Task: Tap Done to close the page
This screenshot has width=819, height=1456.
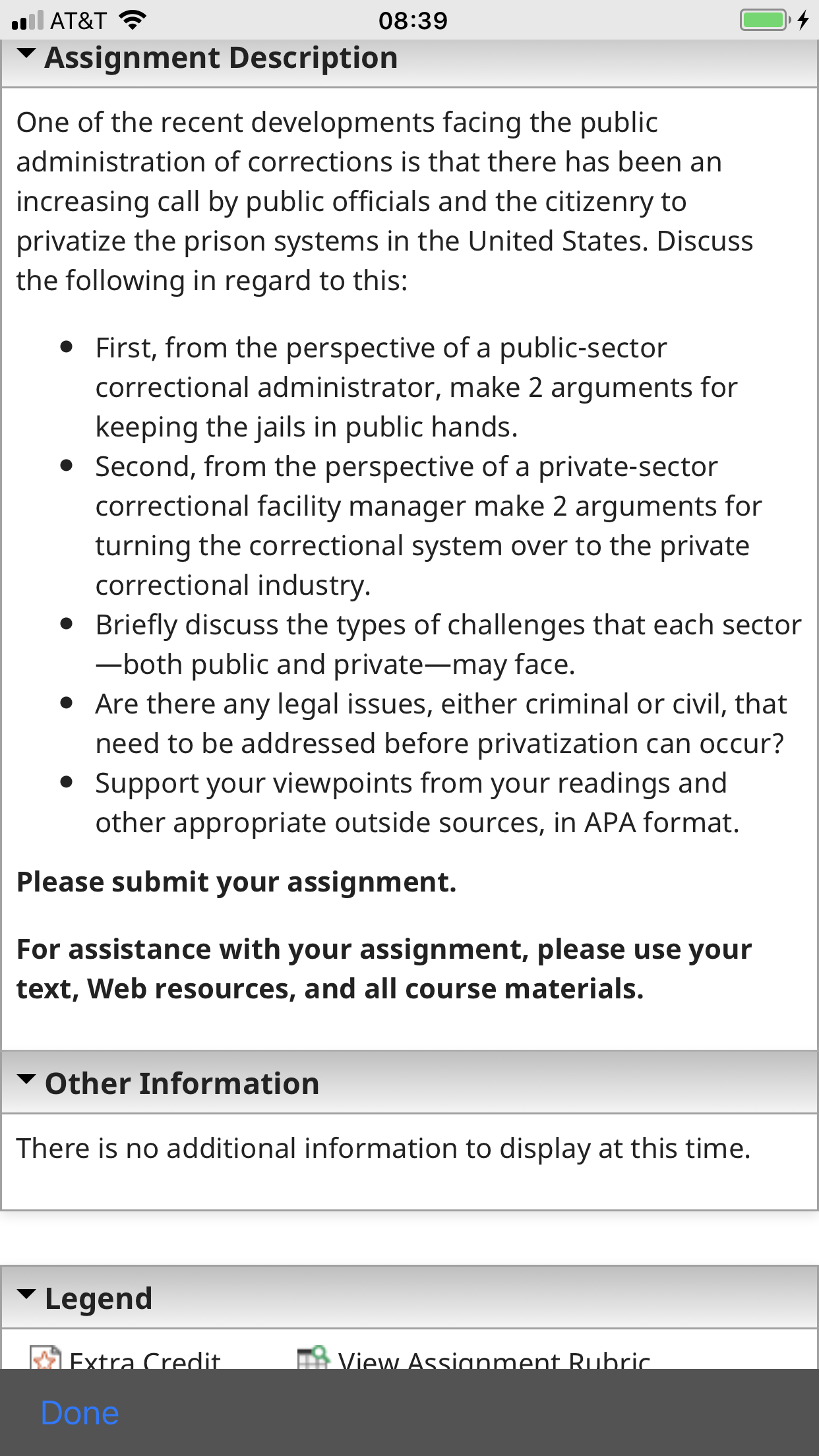Action: (80, 1413)
